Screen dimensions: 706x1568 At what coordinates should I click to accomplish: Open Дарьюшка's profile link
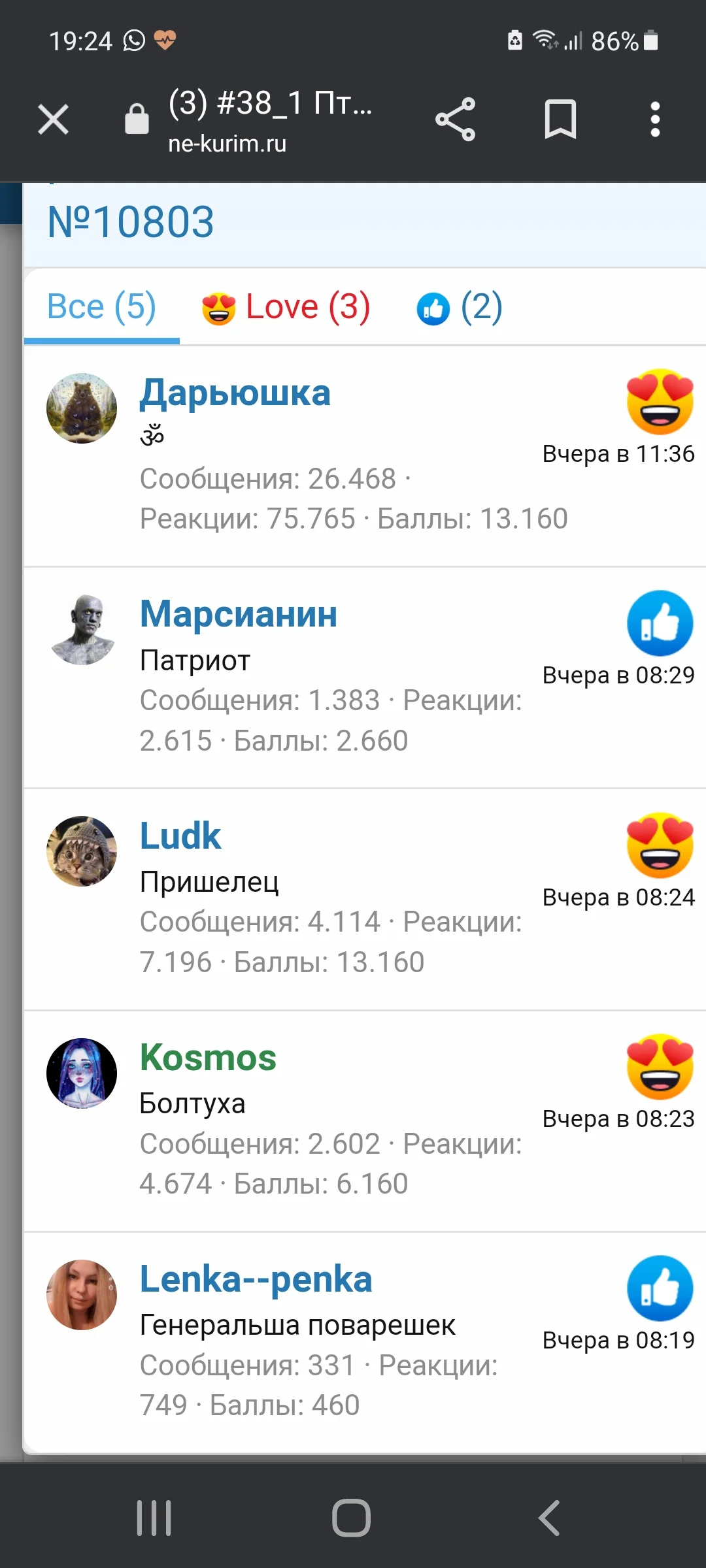pos(235,392)
